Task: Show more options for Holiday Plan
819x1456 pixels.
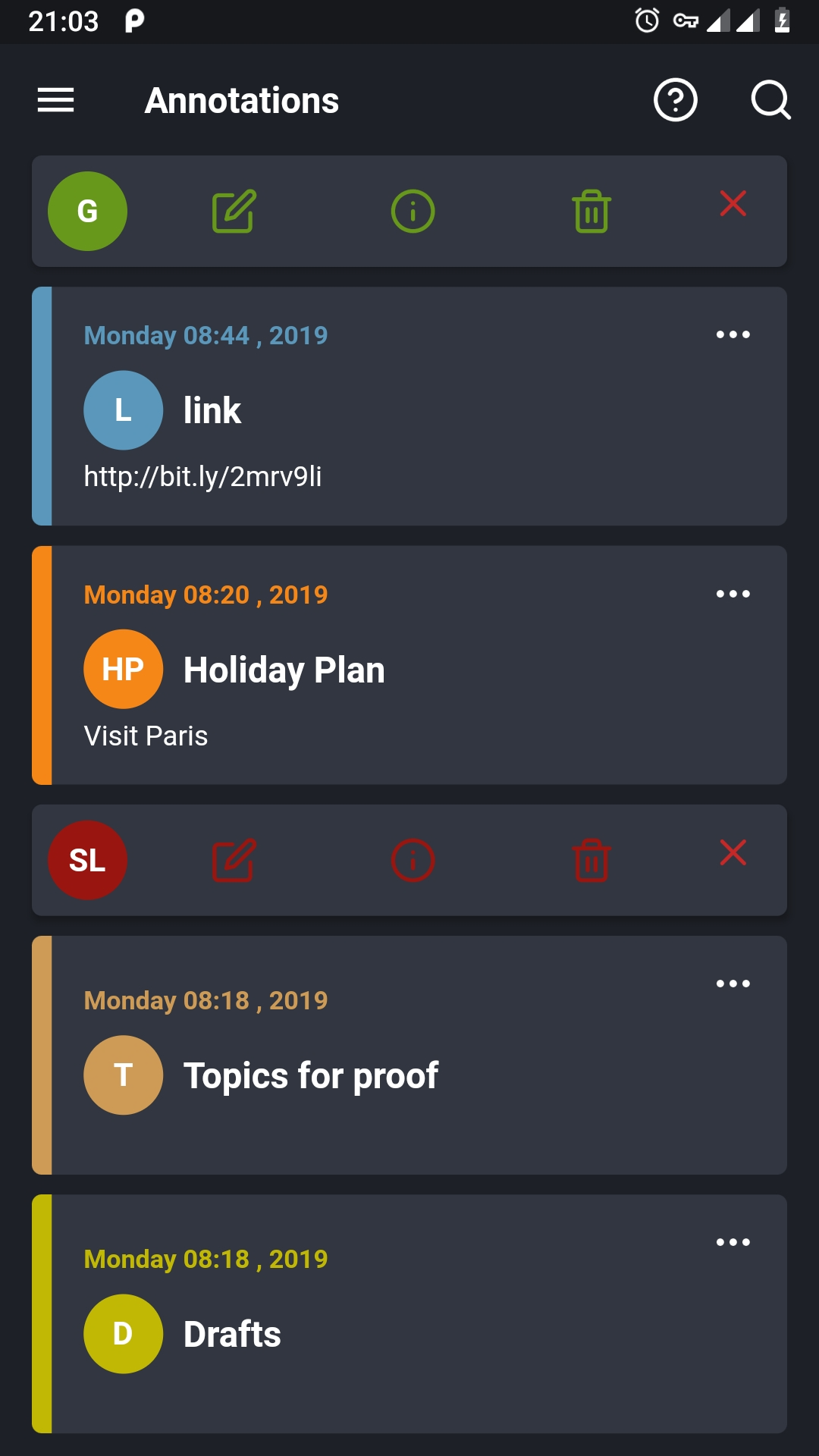Action: [x=733, y=594]
